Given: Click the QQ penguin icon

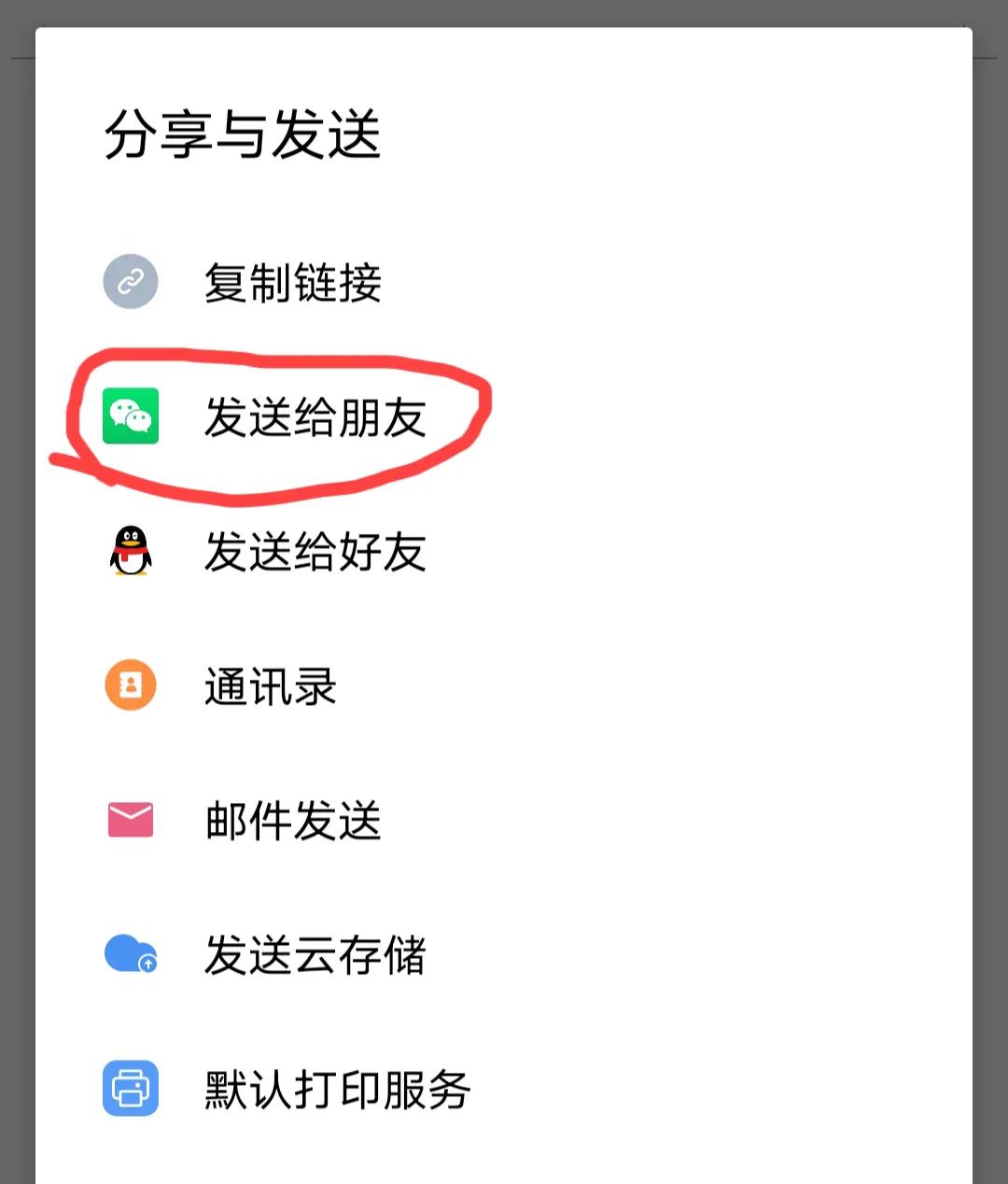Looking at the screenshot, I should point(131,552).
